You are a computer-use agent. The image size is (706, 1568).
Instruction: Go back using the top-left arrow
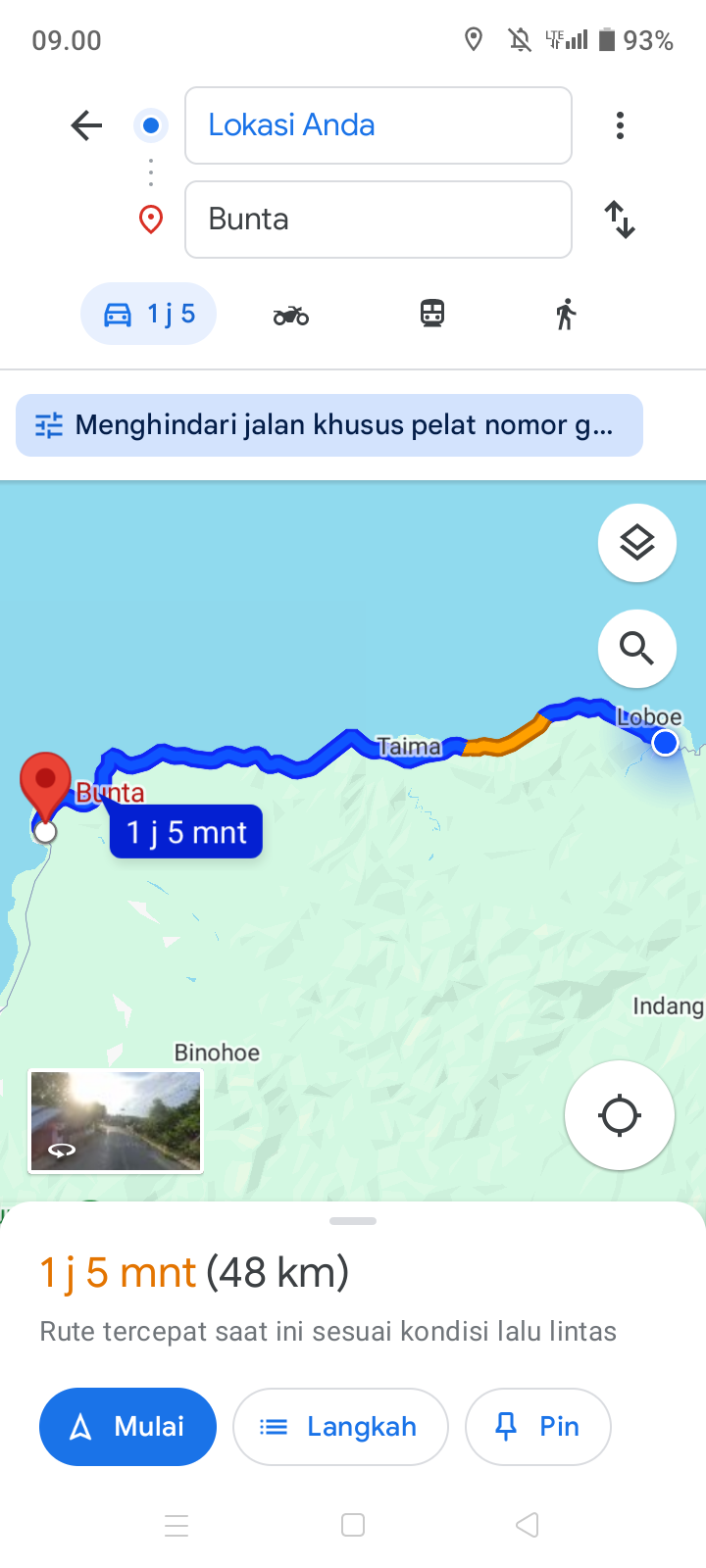point(86,125)
